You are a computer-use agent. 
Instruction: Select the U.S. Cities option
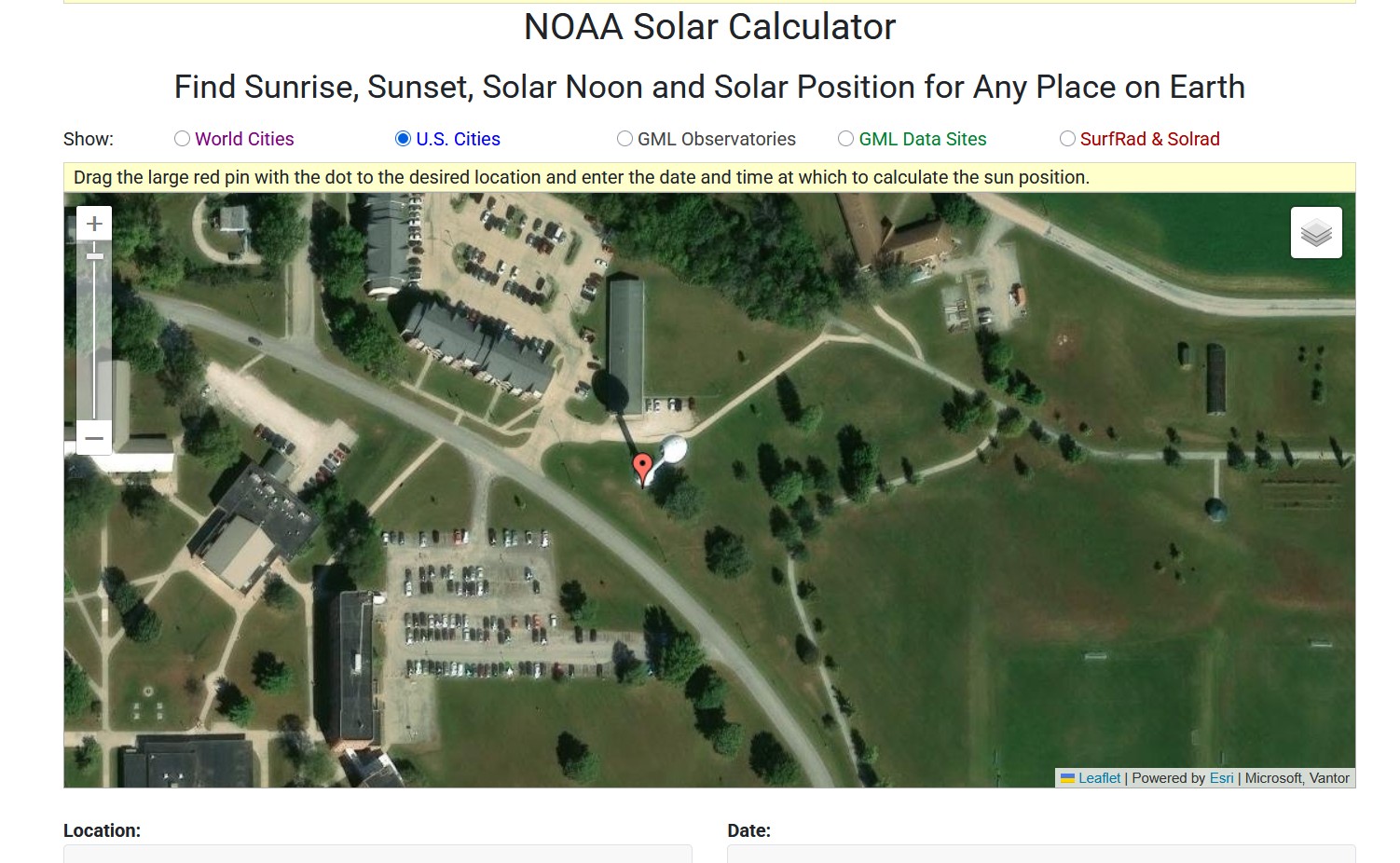coord(403,139)
